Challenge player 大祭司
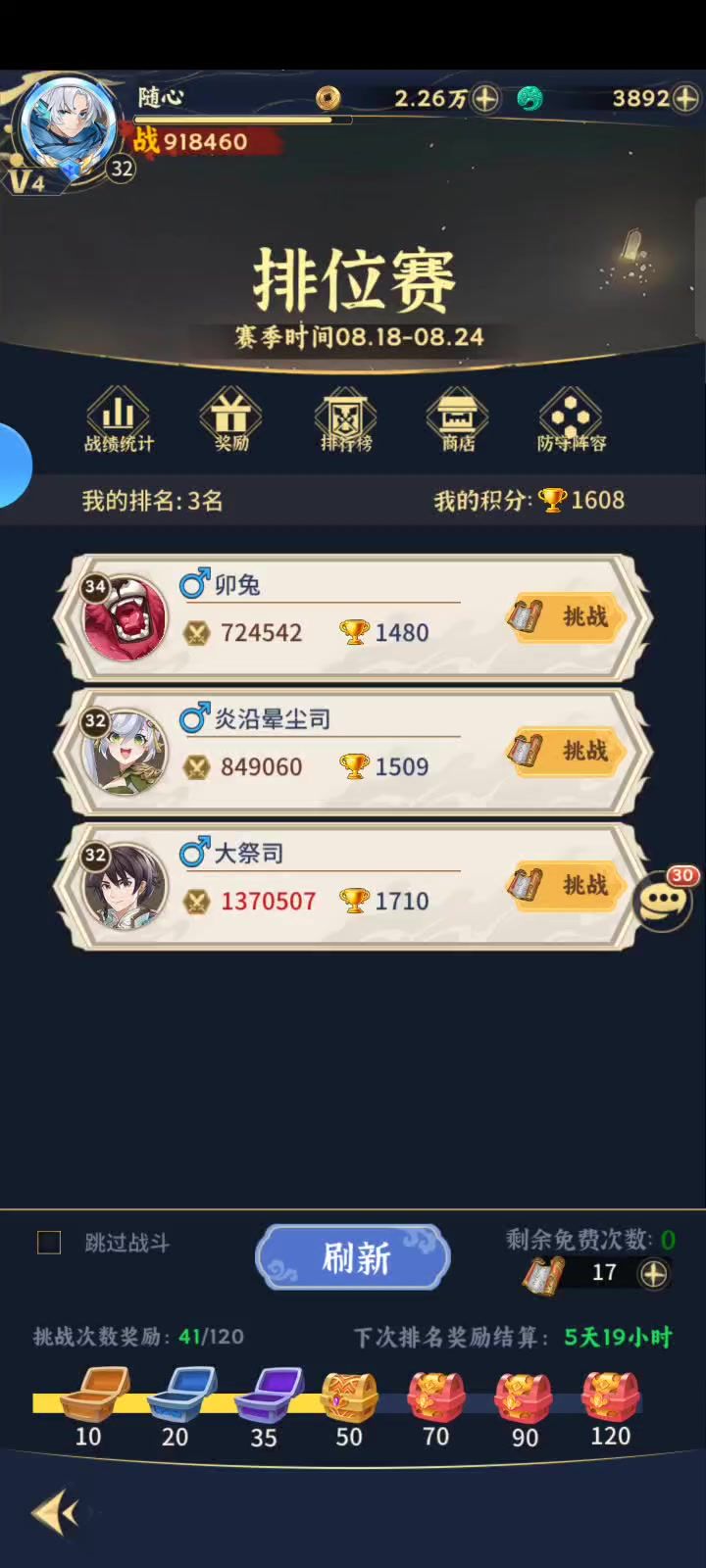This screenshot has height=1568, width=706. coord(567,886)
